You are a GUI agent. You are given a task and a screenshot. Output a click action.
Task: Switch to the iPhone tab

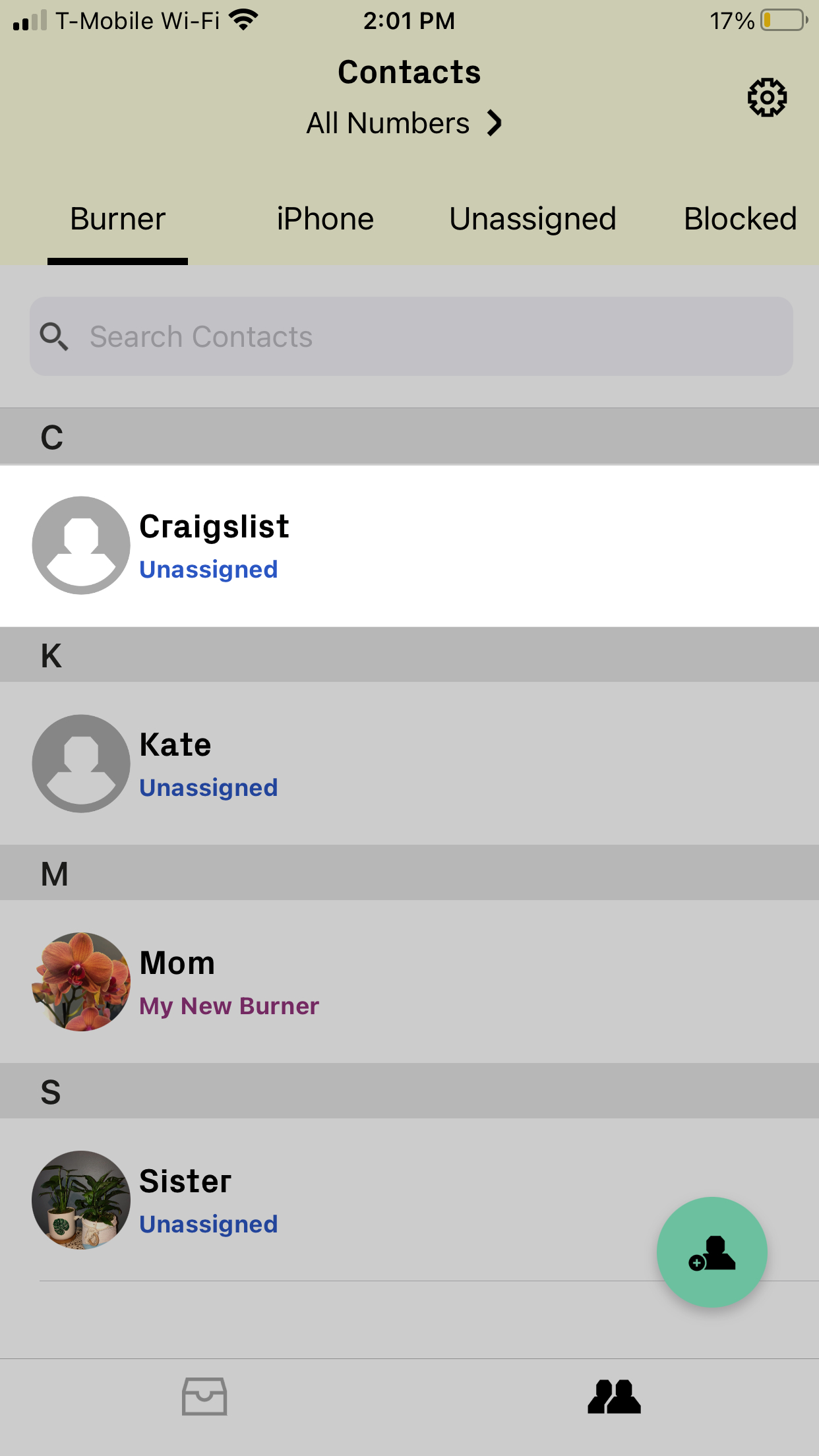[x=325, y=220]
